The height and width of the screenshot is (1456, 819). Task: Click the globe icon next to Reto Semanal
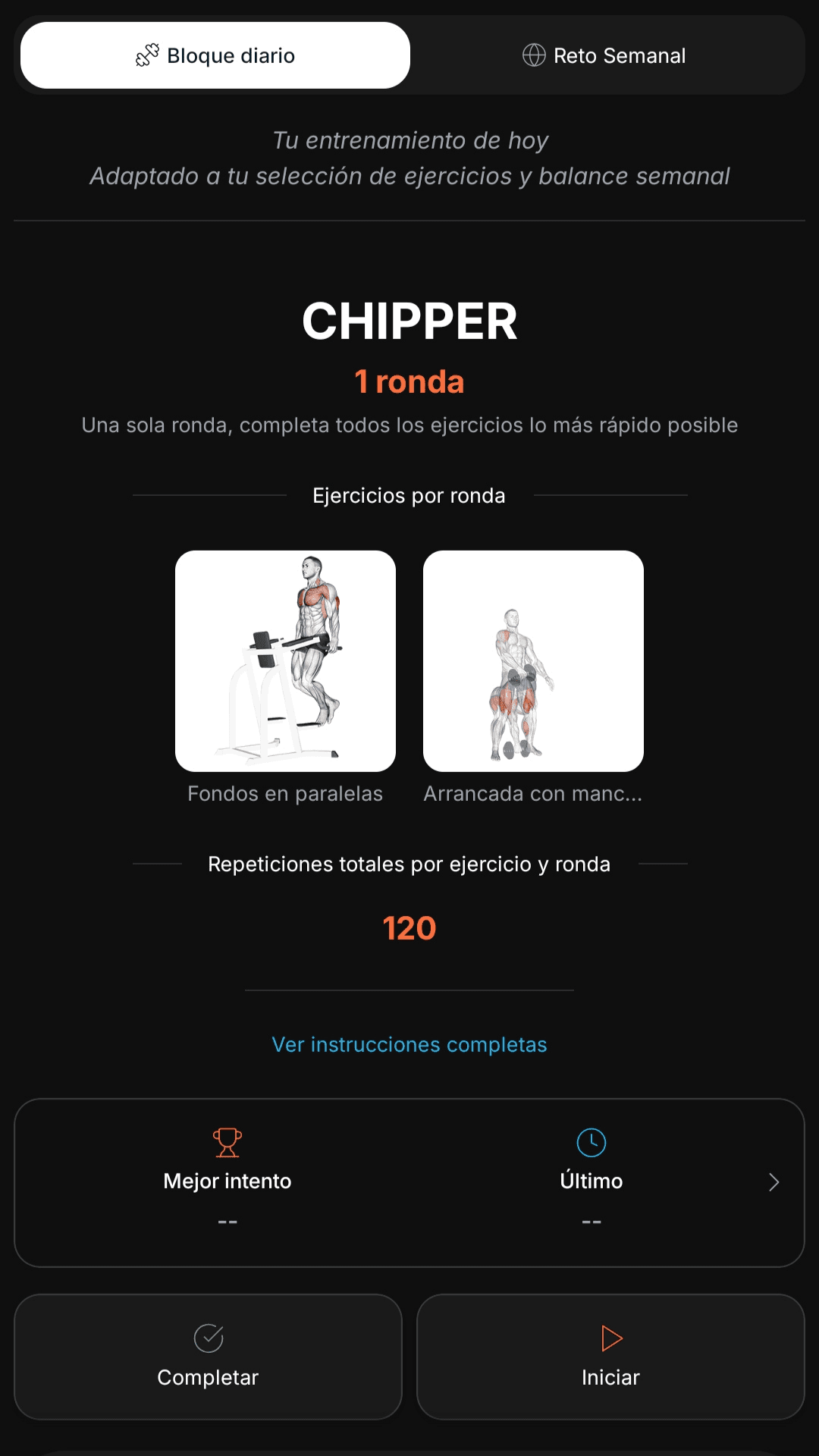click(534, 55)
